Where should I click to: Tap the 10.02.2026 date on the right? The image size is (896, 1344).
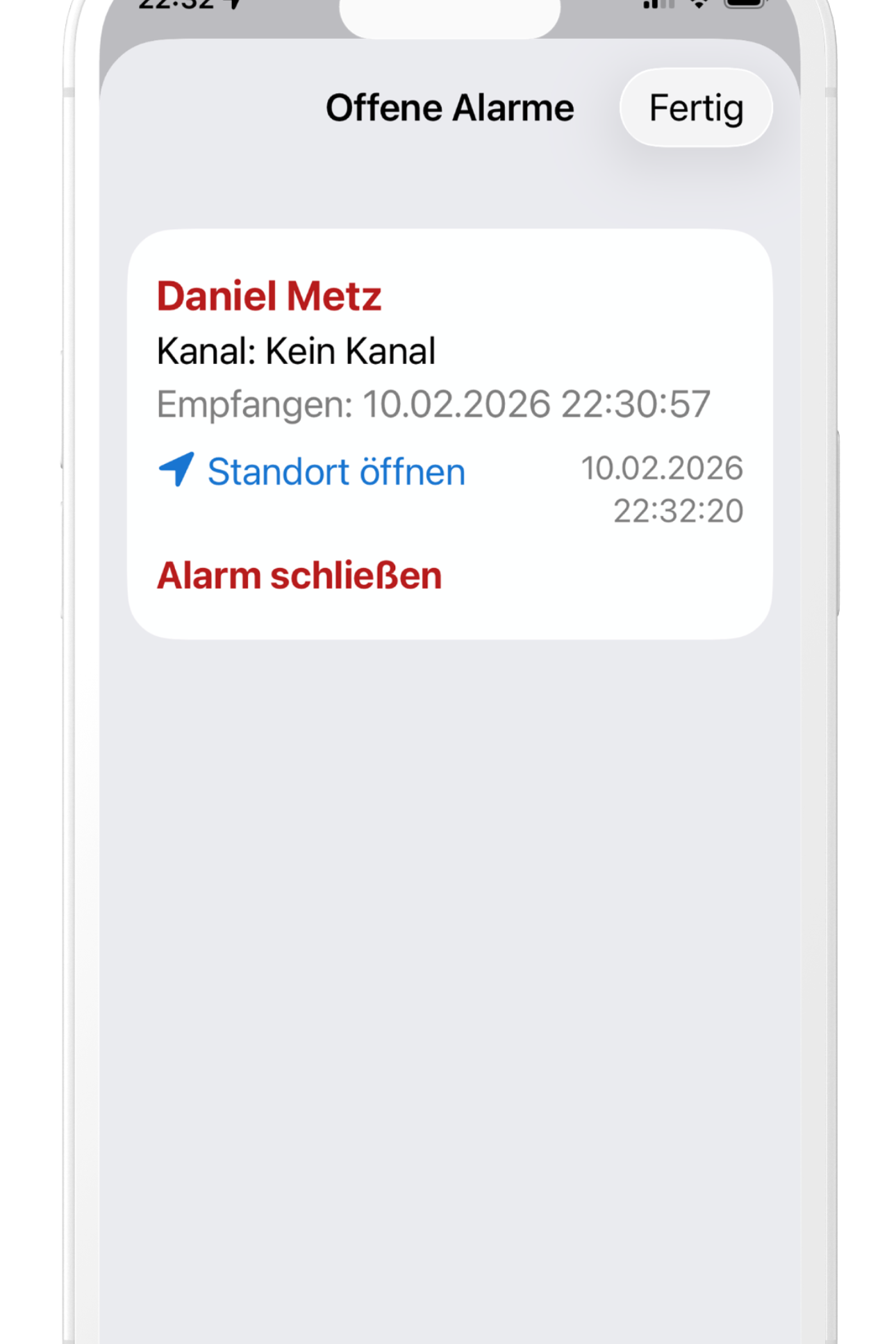(663, 467)
